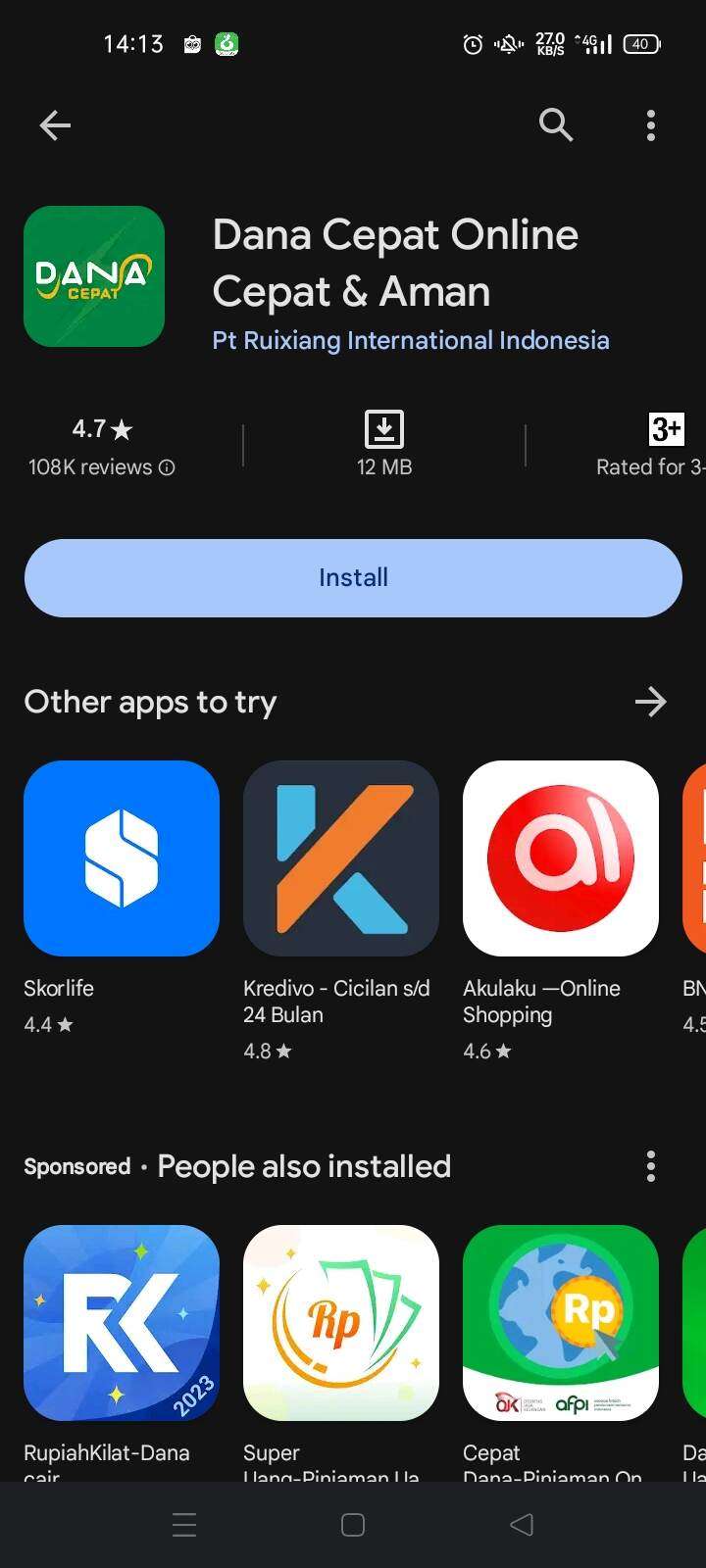Open recent apps from navigation bar

pyautogui.click(x=184, y=1525)
